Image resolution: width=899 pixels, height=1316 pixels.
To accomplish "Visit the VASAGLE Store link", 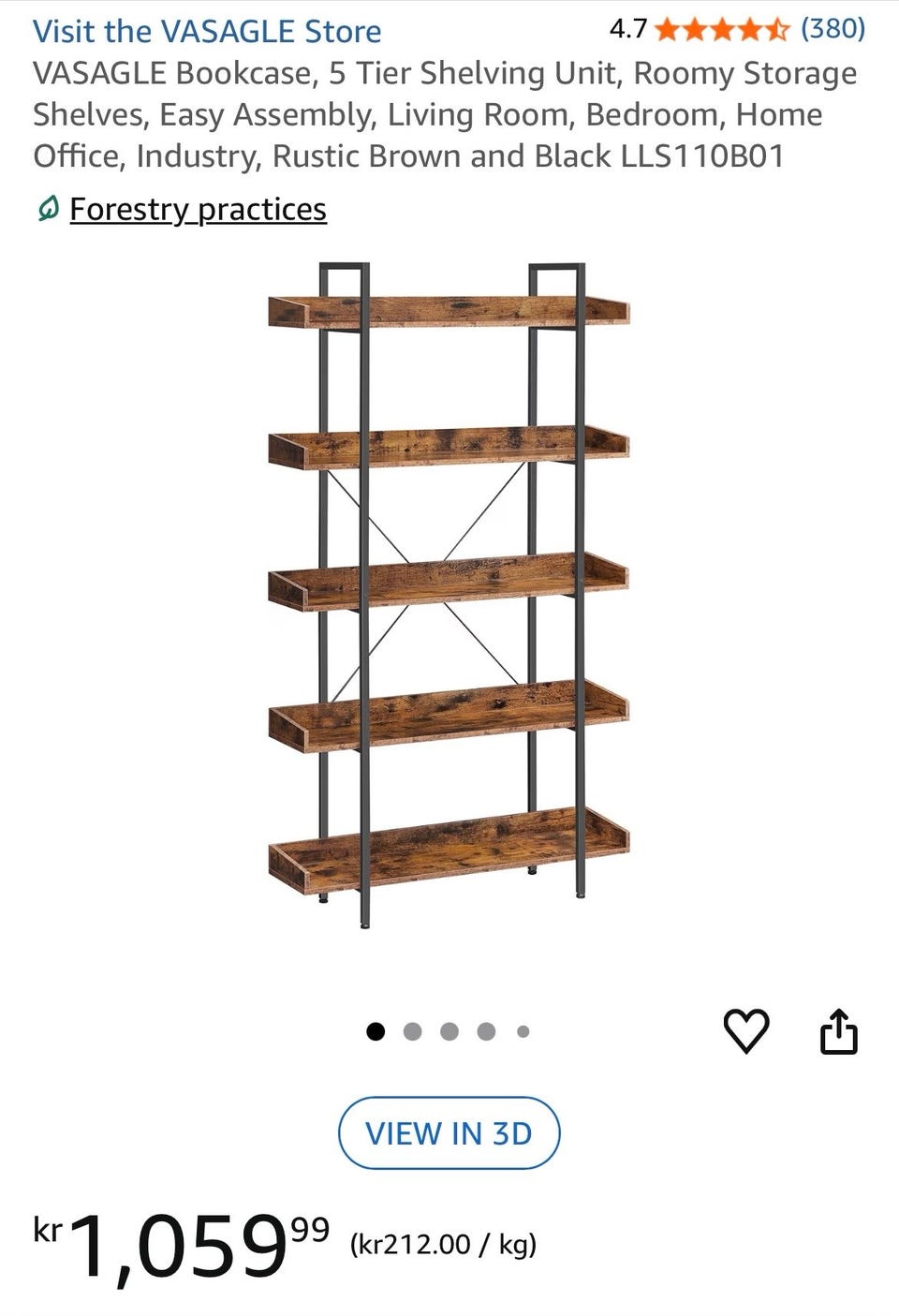I will click(207, 31).
